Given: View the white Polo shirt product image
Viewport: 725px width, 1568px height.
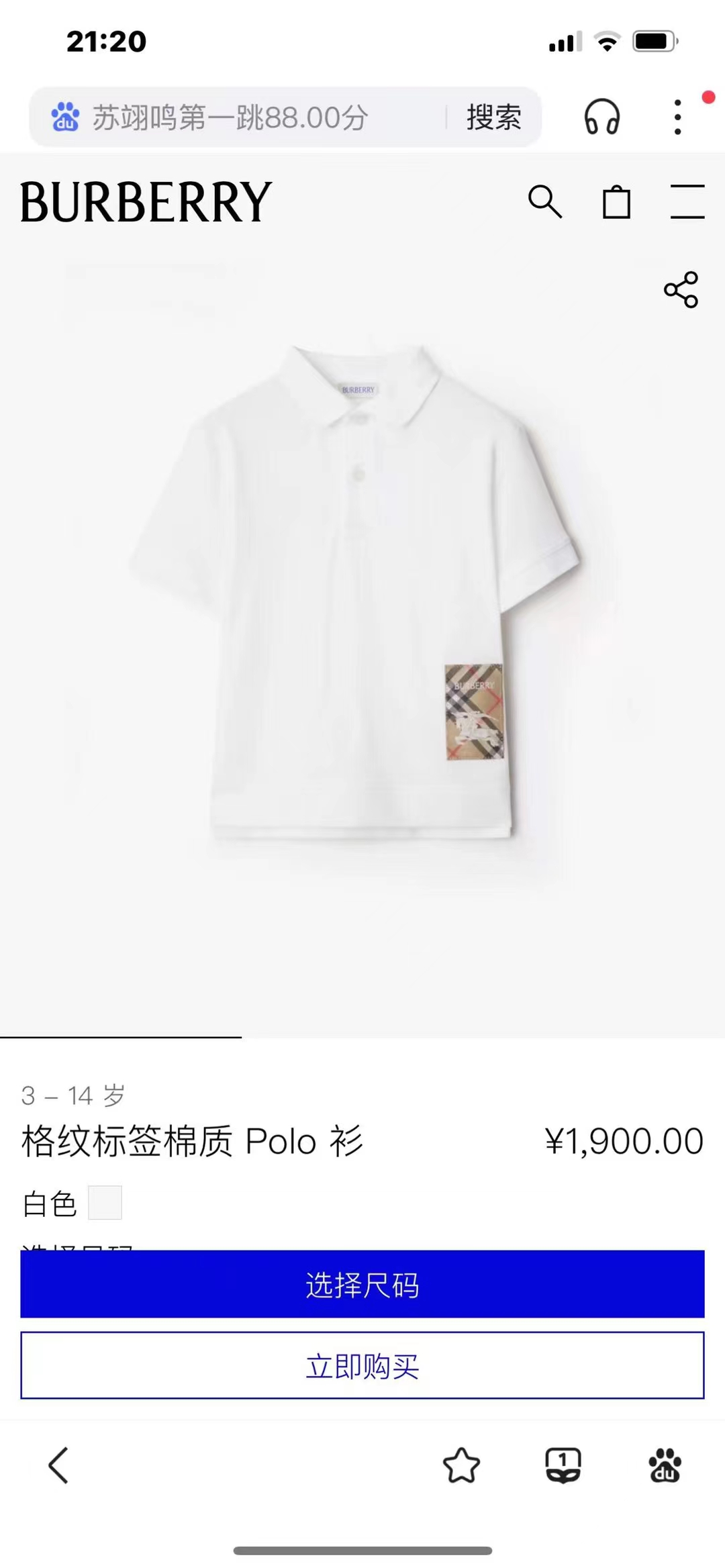Looking at the screenshot, I should 356,591.
